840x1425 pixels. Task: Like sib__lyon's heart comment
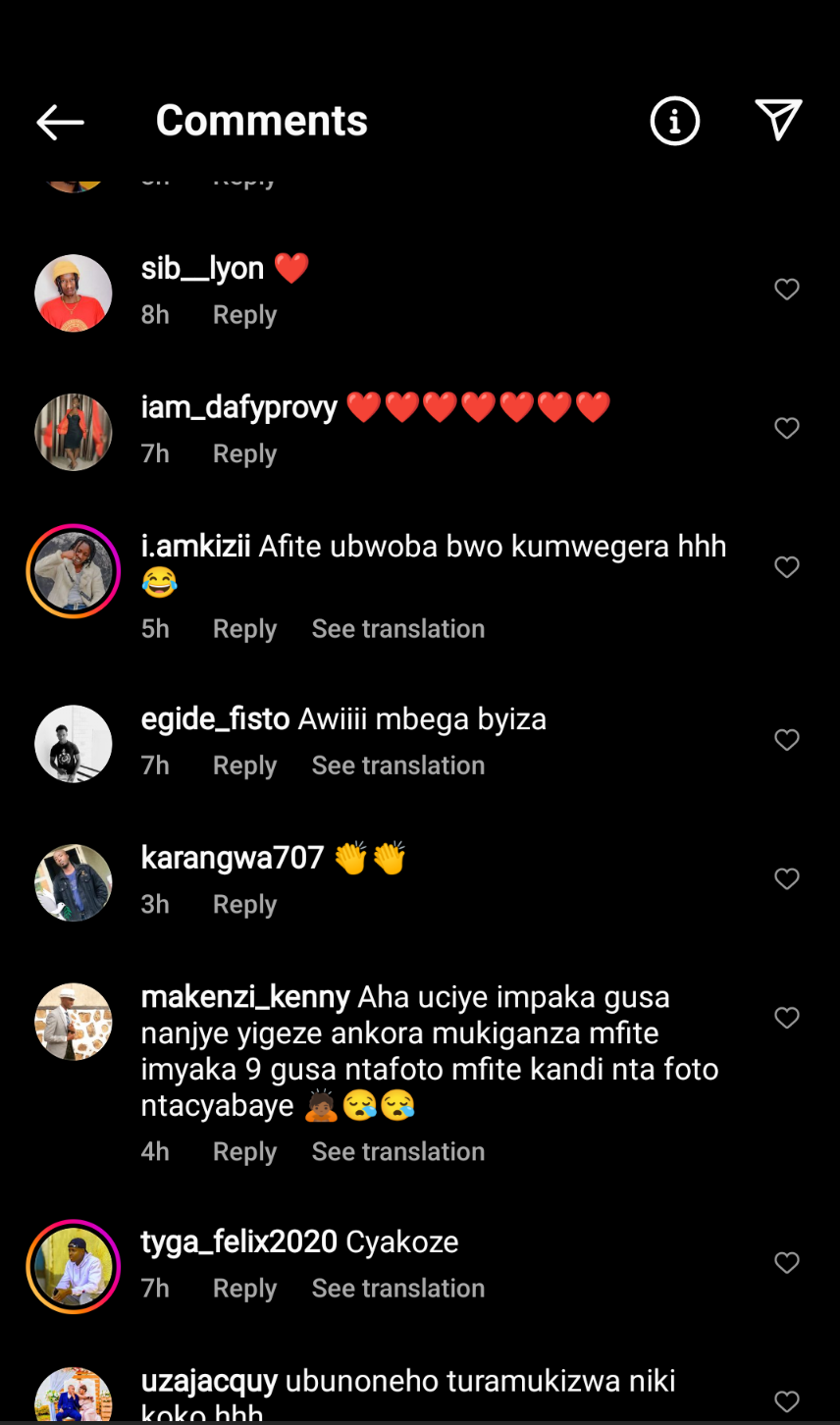(x=787, y=290)
